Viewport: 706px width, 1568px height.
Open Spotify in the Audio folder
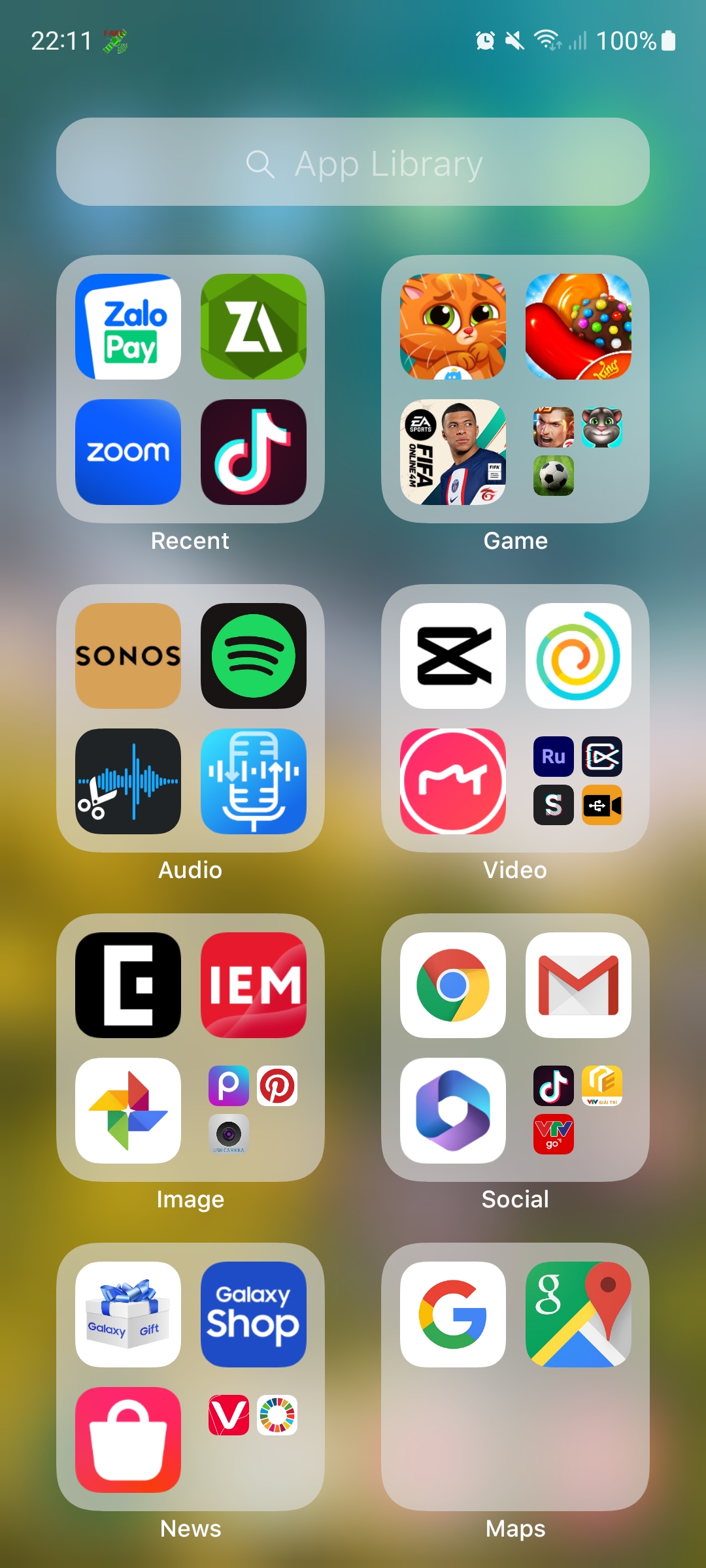tap(254, 656)
